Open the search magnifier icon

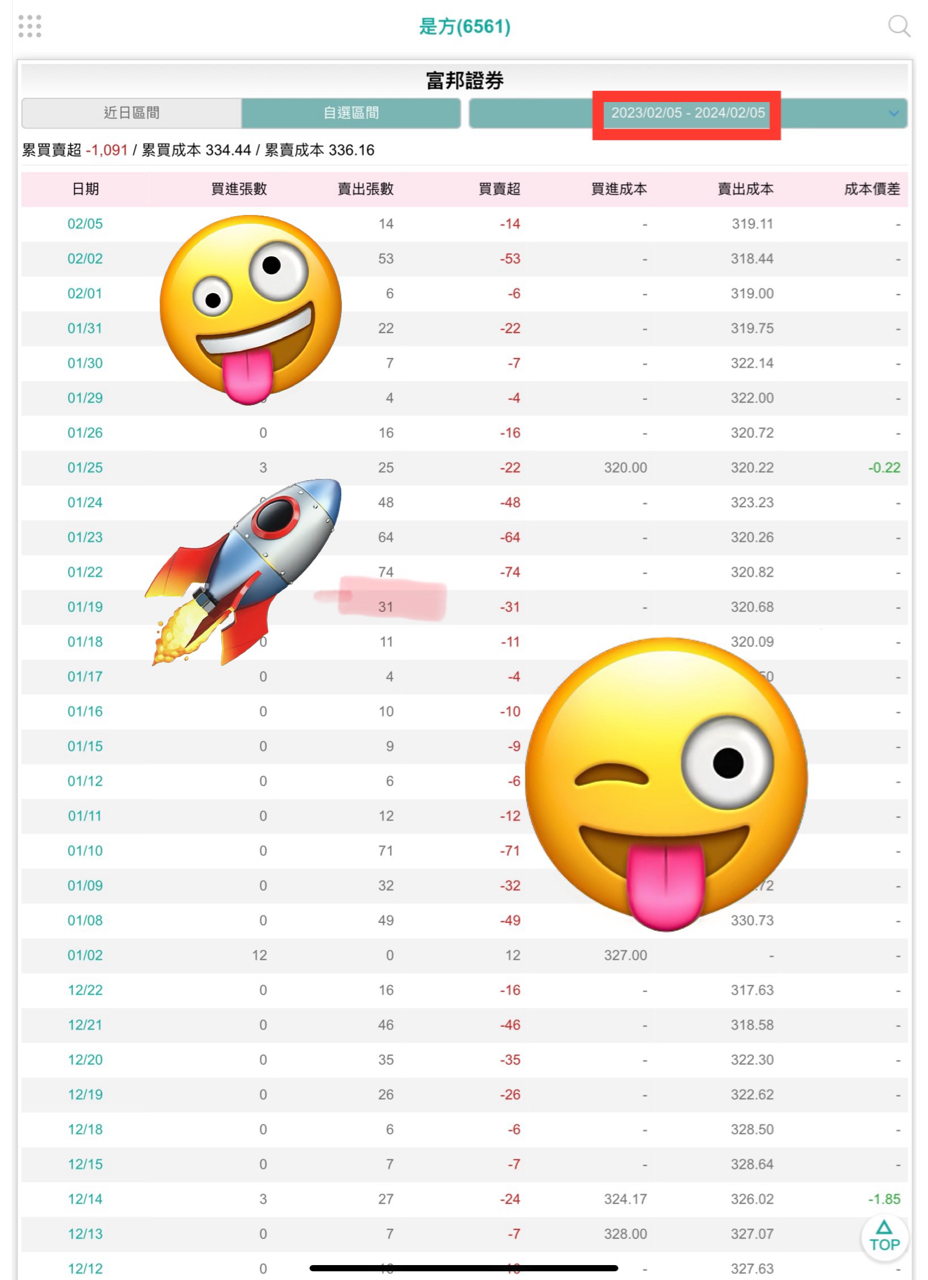899,27
